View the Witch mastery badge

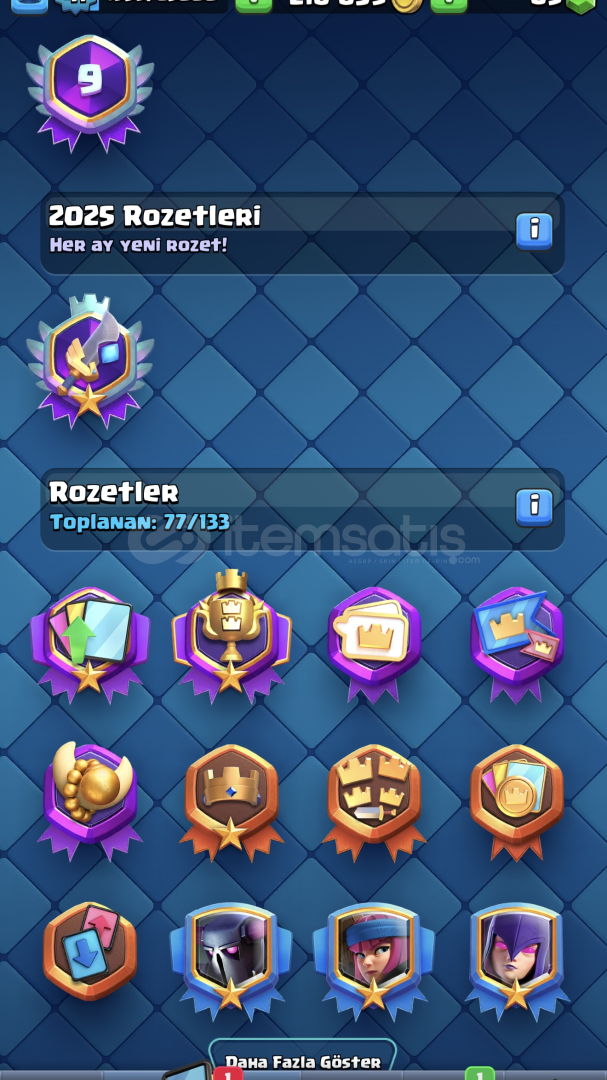click(x=517, y=959)
